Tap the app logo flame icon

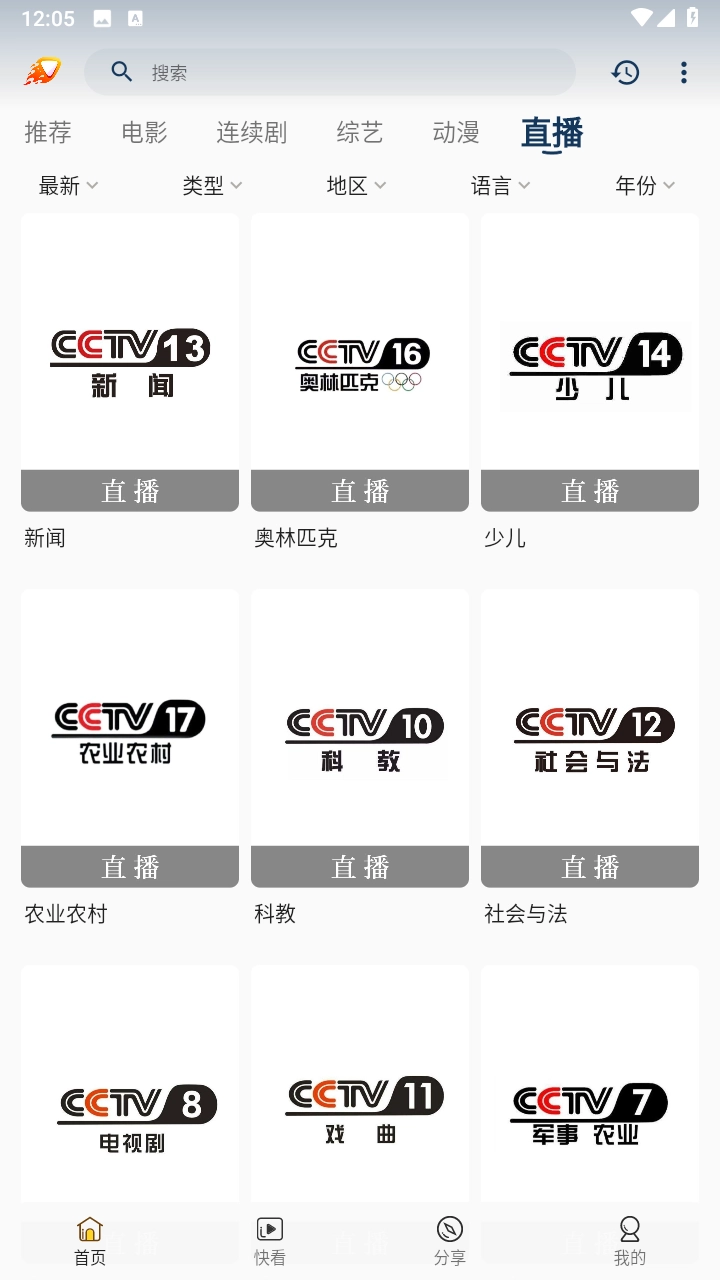[41, 71]
